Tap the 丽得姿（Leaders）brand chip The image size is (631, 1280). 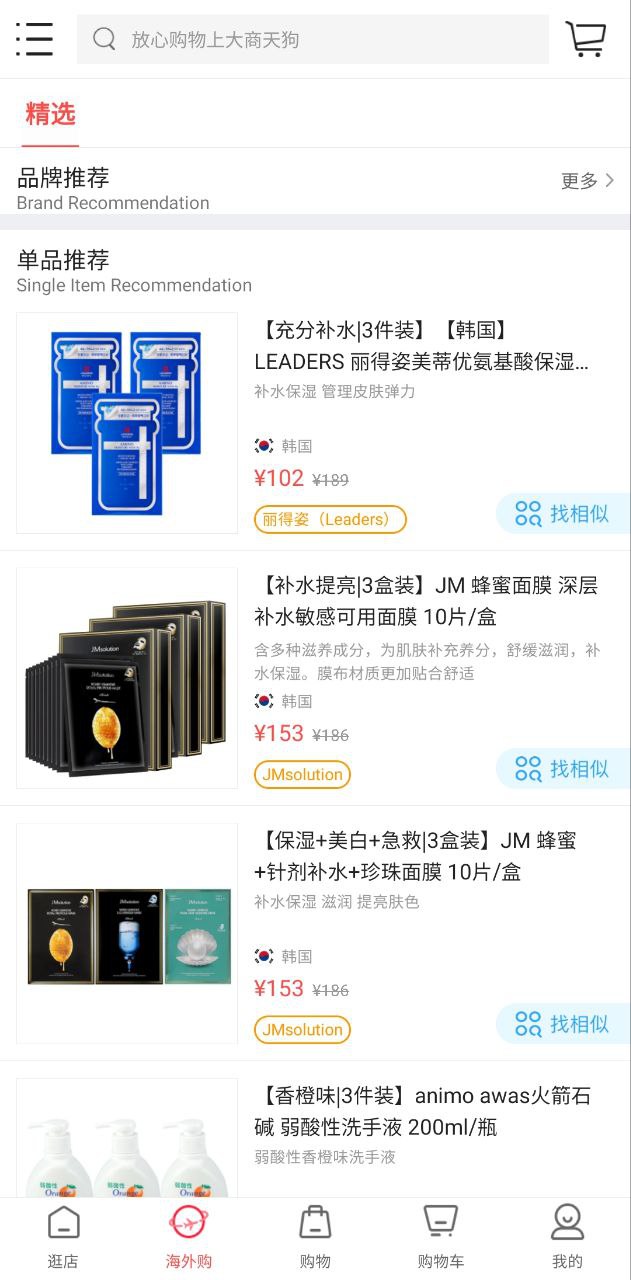coord(330,520)
